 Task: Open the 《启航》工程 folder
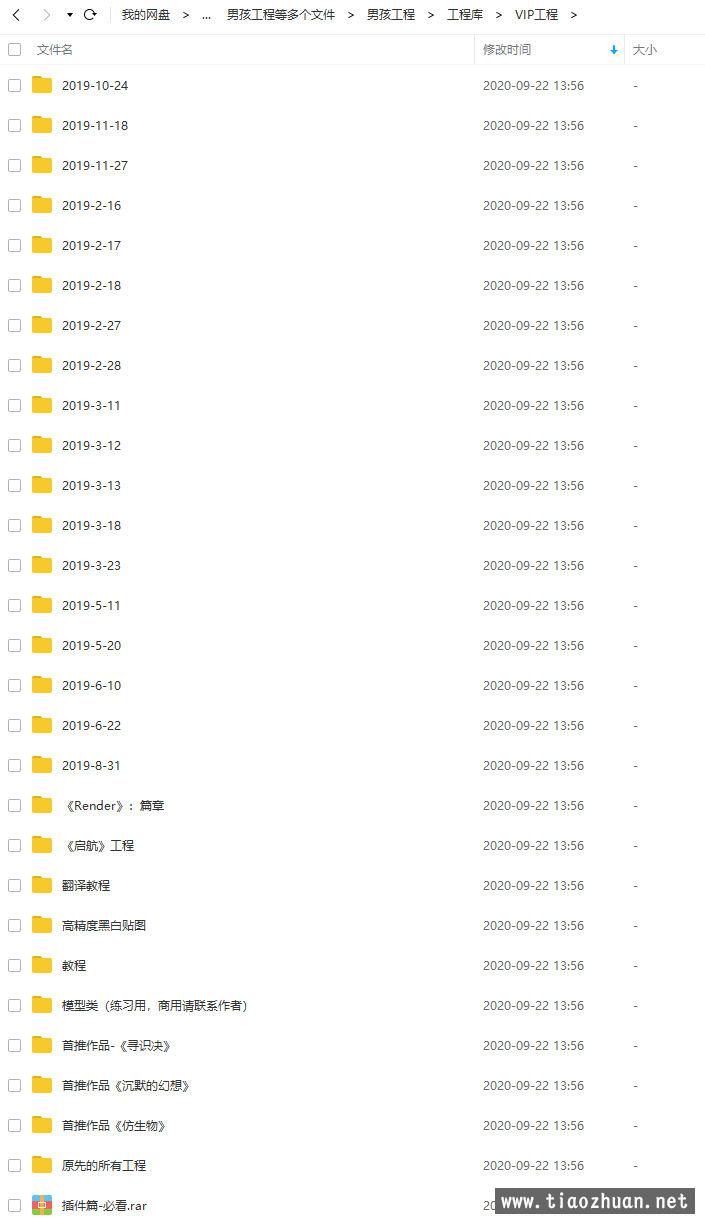point(97,846)
